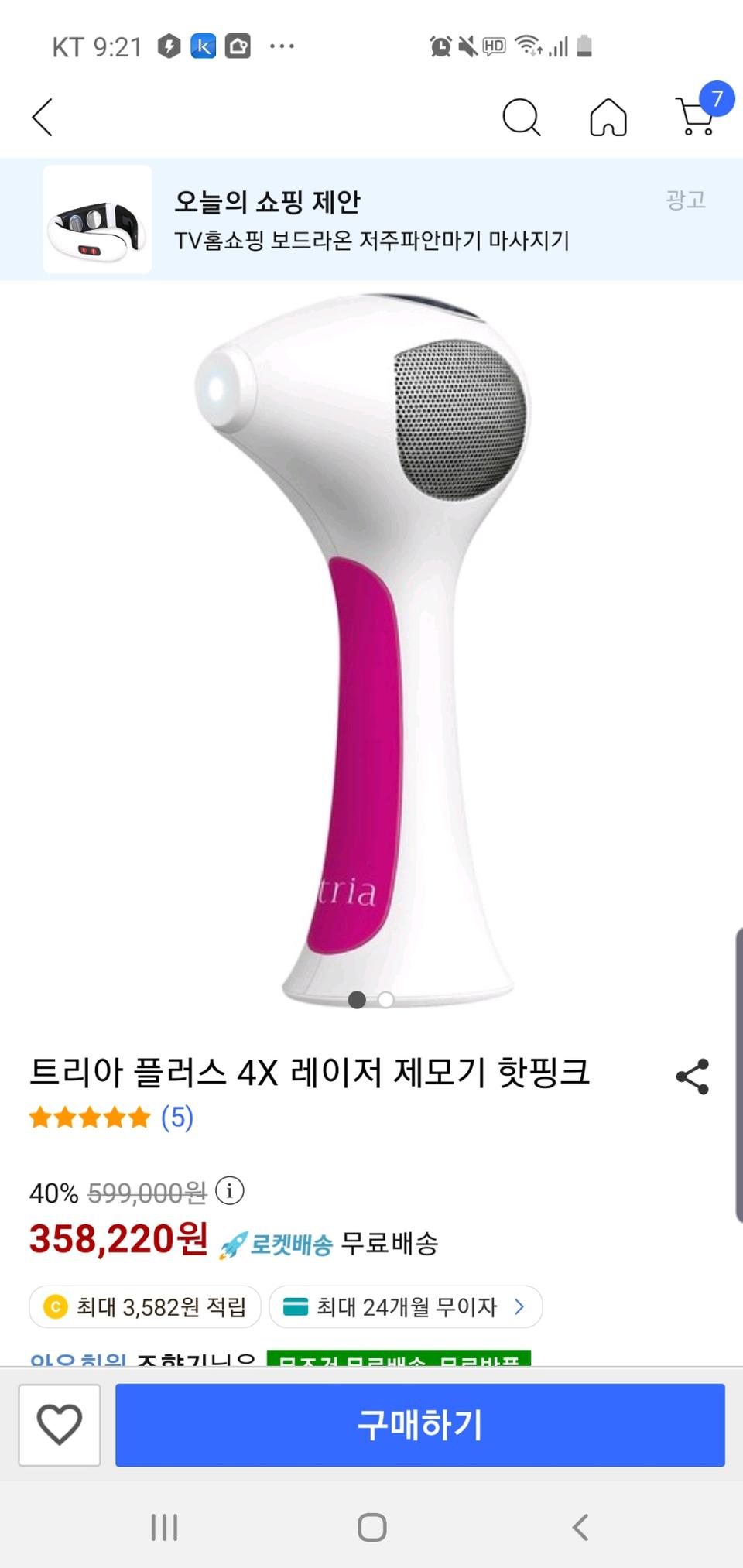Tap the back arrow at top left
The image size is (743, 1568).
tap(43, 118)
